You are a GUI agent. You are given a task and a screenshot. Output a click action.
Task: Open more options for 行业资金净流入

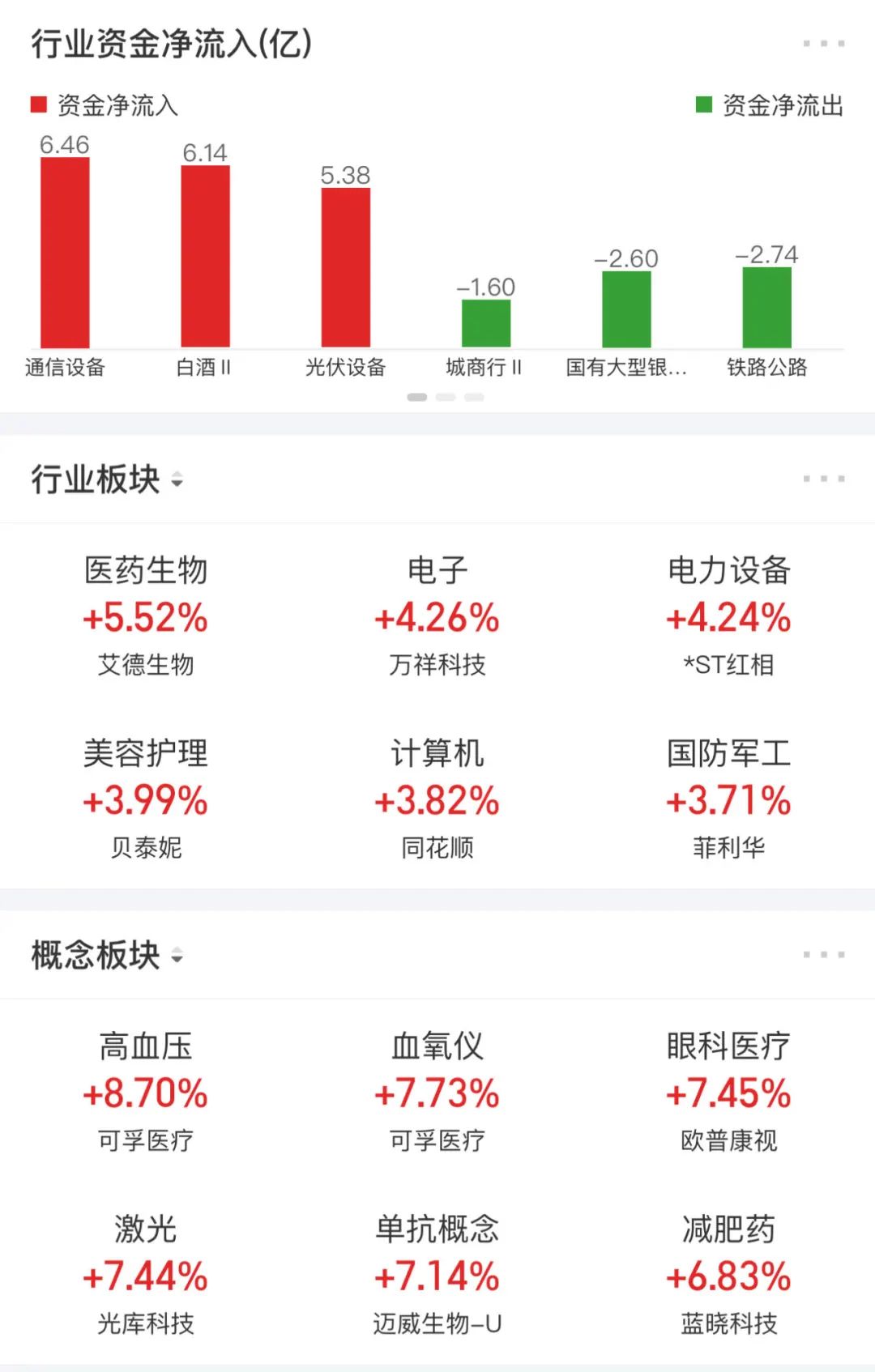point(823,44)
